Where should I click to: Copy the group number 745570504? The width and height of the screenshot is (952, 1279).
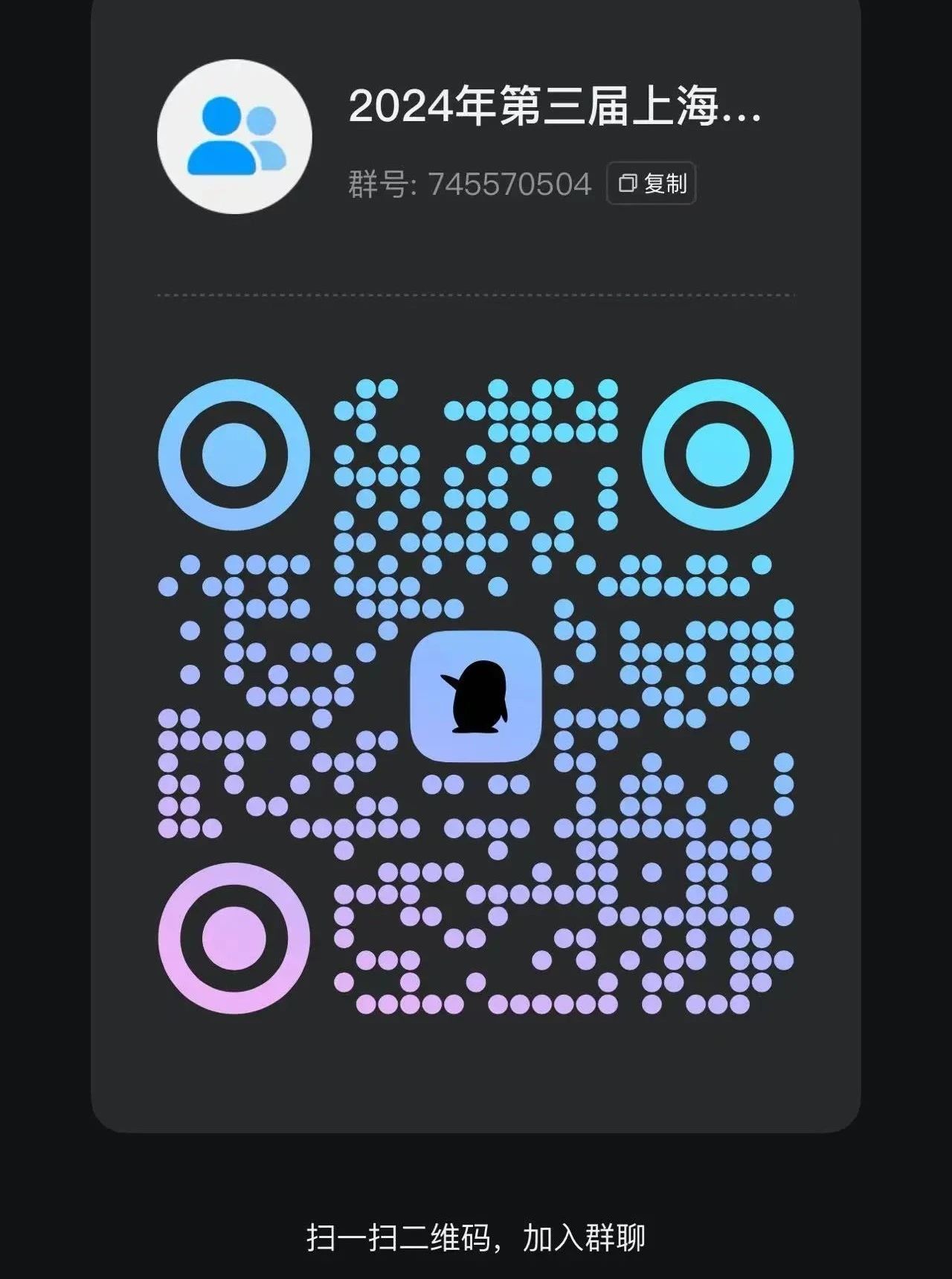click(x=652, y=183)
